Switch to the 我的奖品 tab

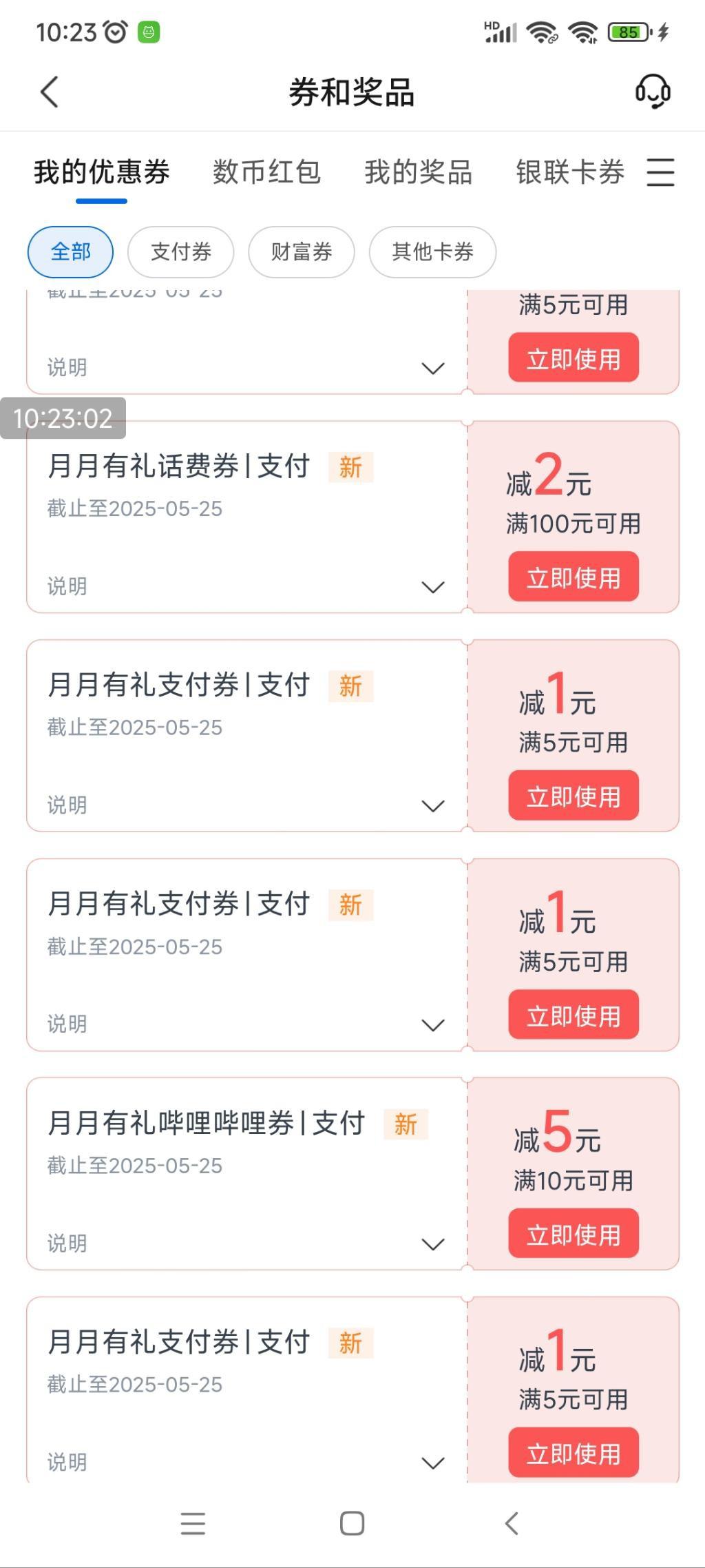point(418,172)
